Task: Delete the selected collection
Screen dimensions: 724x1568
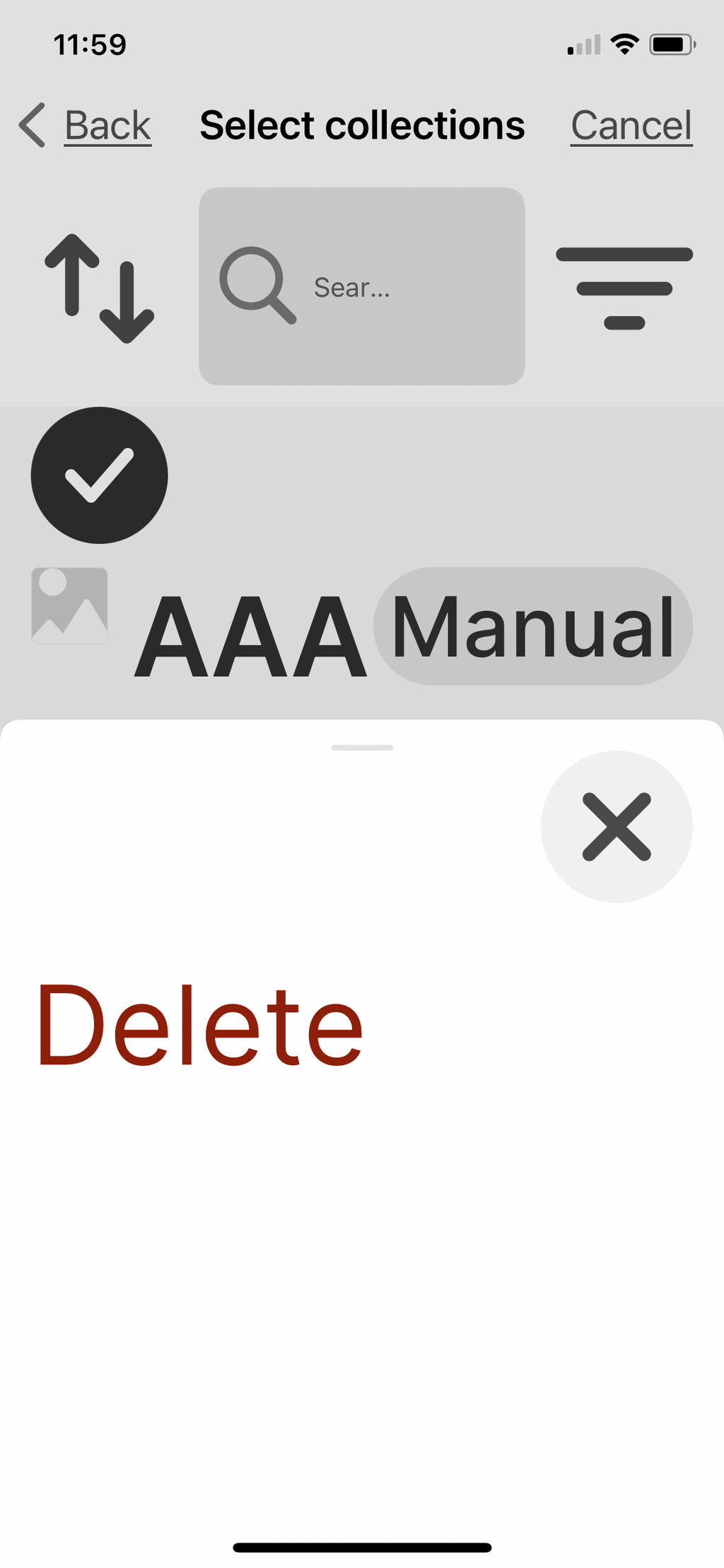Action: point(200,1024)
